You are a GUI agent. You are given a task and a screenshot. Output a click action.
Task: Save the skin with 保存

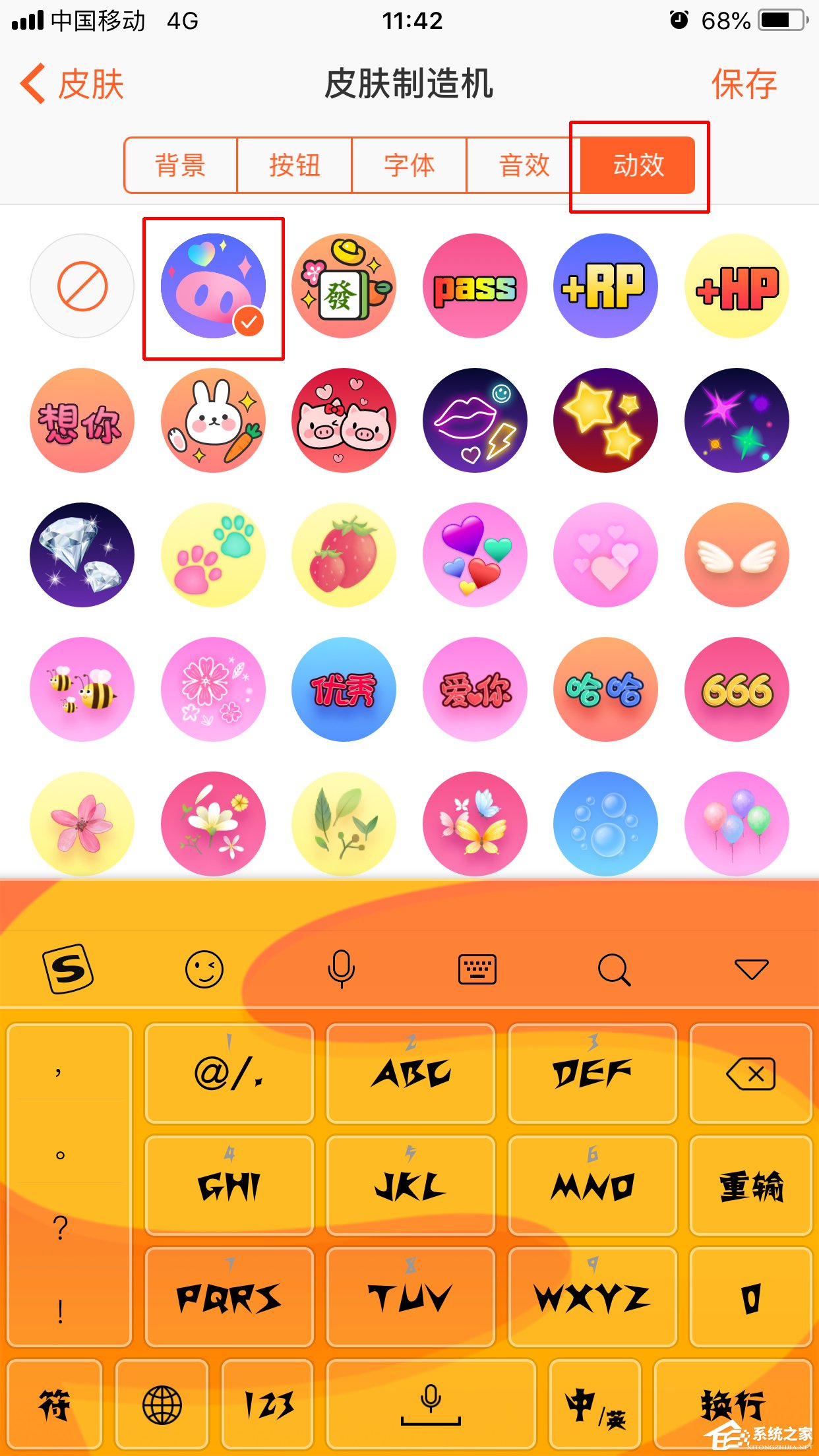(x=743, y=84)
